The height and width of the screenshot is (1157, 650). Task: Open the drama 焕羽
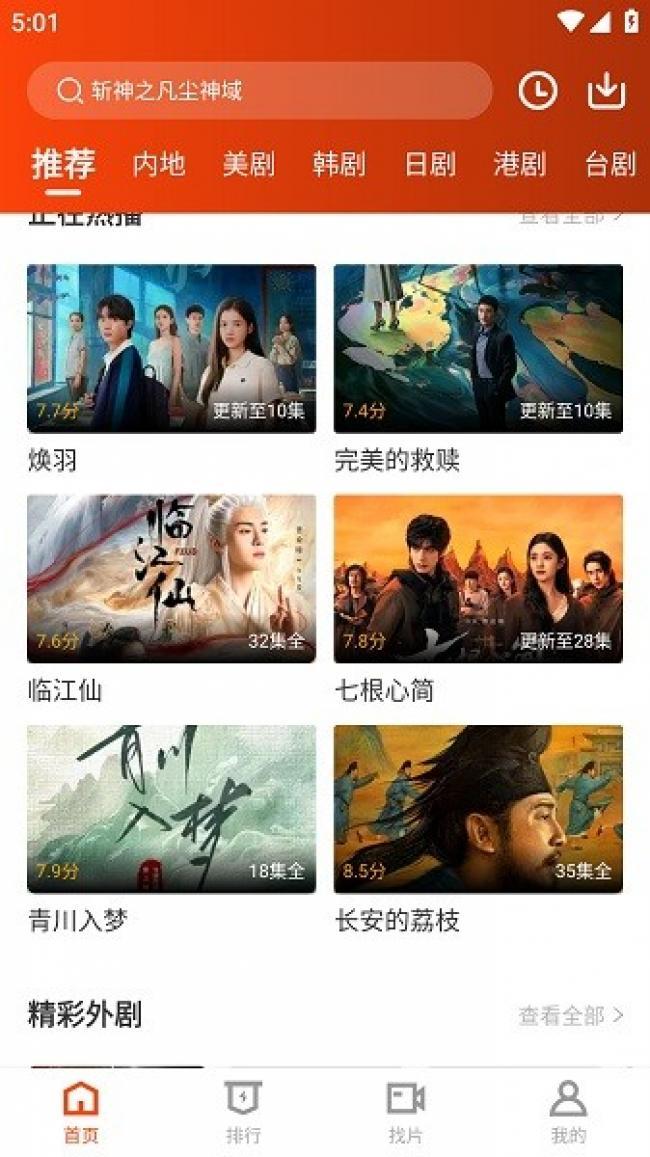tap(171, 348)
